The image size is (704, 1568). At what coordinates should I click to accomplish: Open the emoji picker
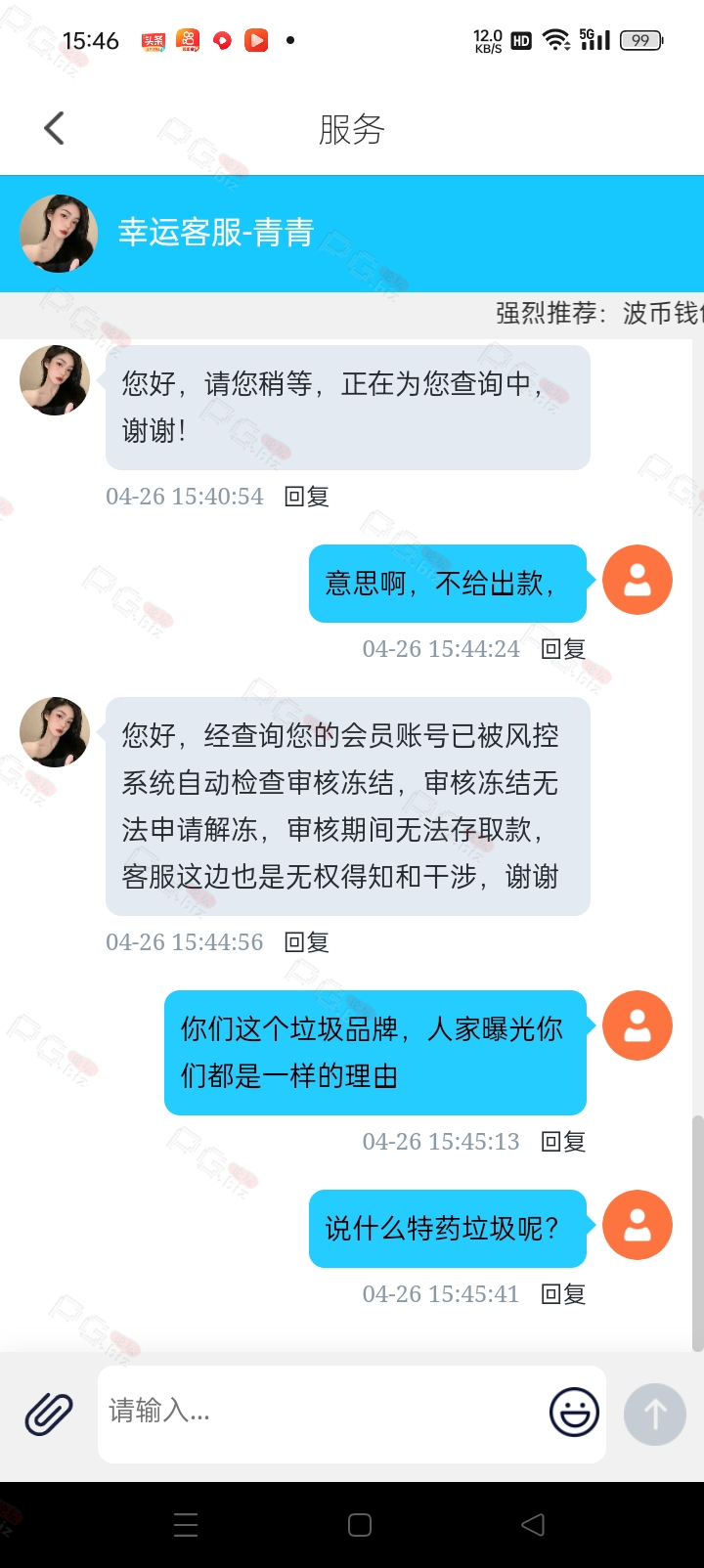pyautogui.click(x=574, y=1413)
